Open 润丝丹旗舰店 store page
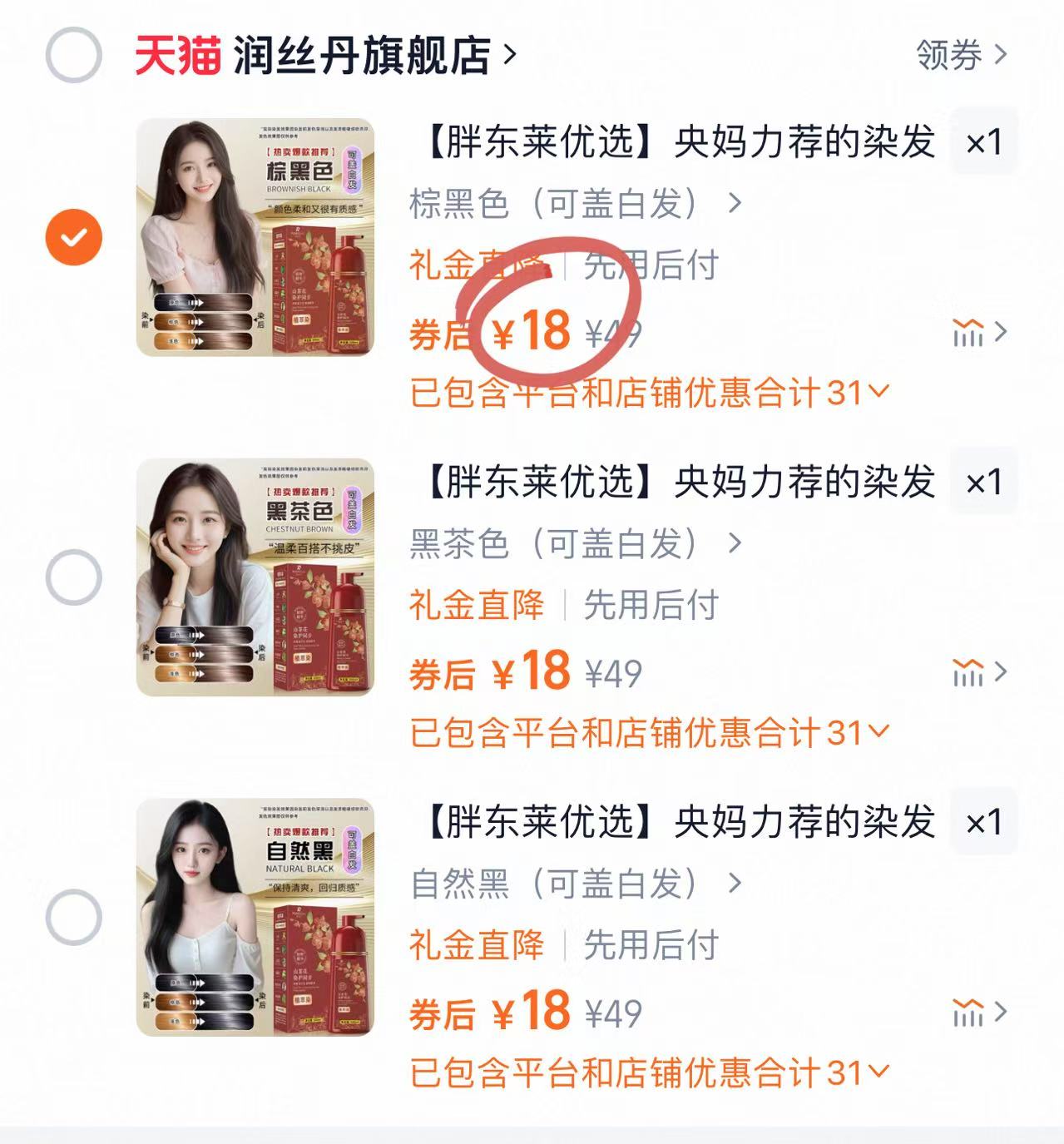The image size is (1064, 1144). pos(363,55)
